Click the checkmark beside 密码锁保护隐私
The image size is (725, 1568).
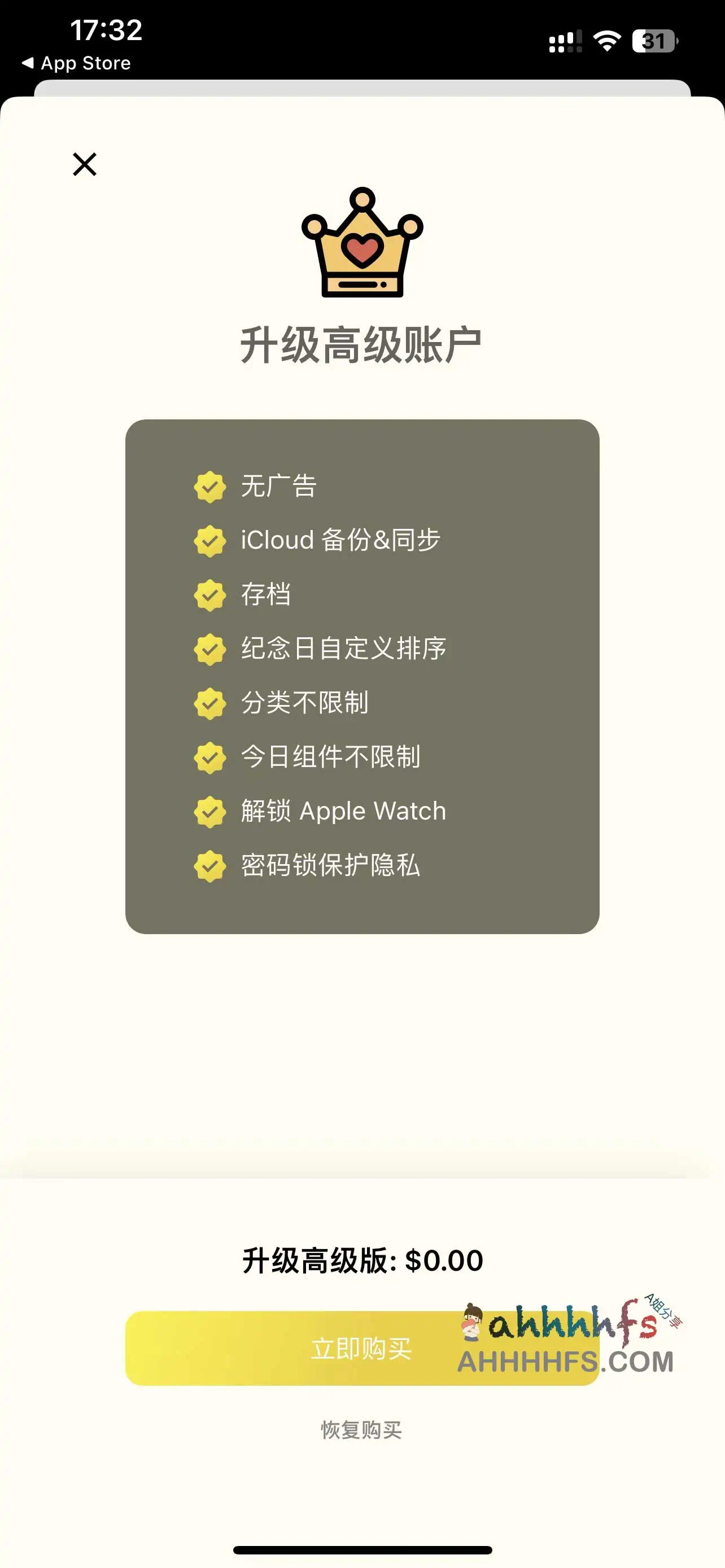click(210, 864)
